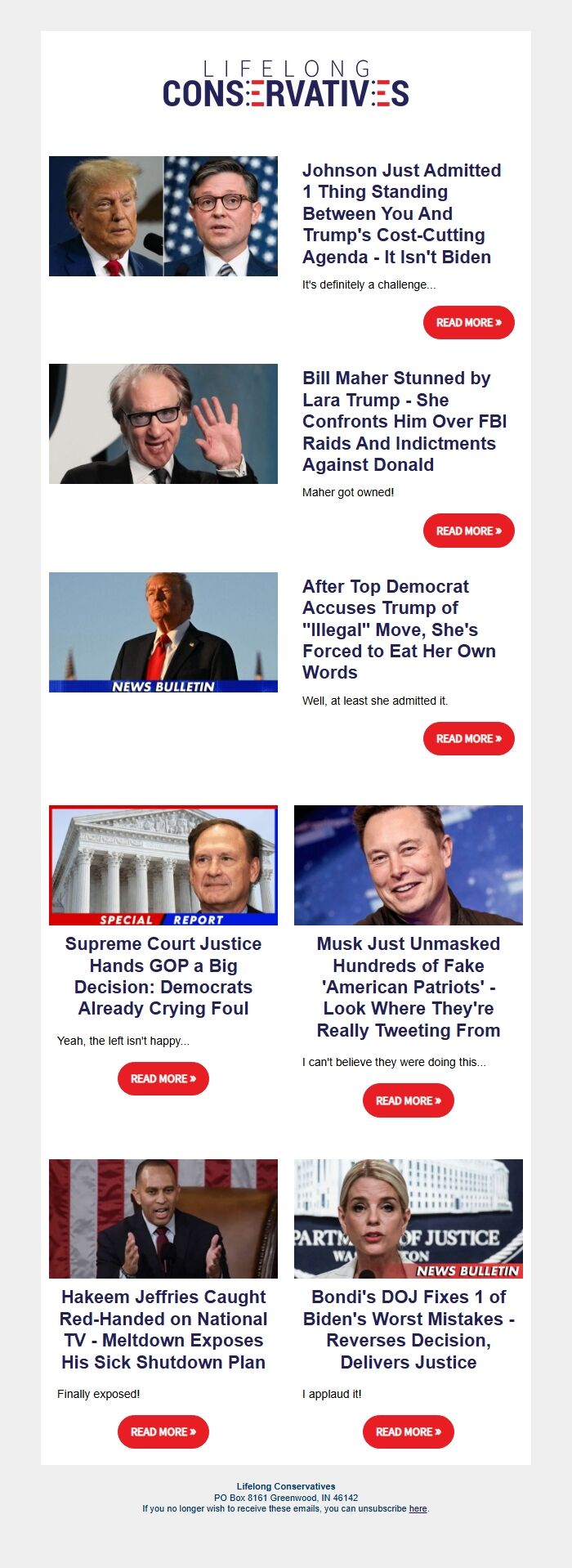Viewport: 572px width, 1568px height.
Task: Tap the Supreme Court Special Report image
Action: [x=163, y=865]
